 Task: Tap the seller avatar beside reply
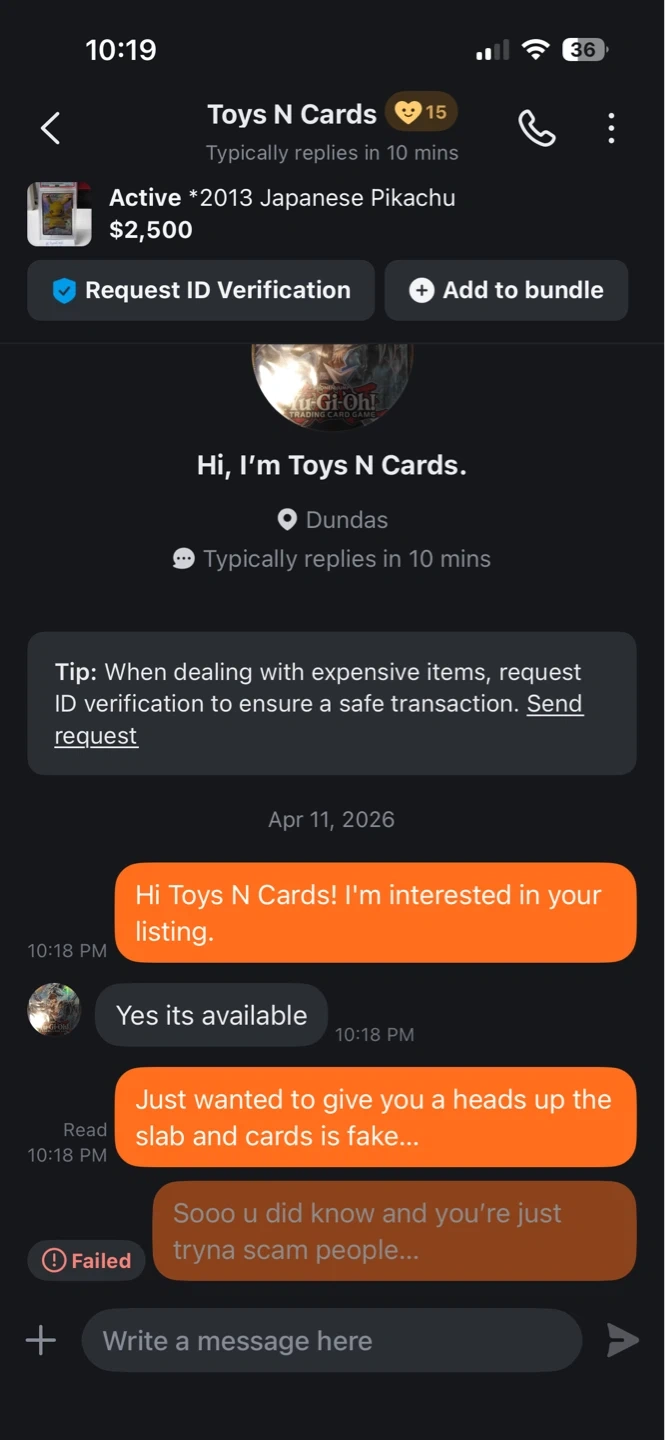tap(54, 1009)
